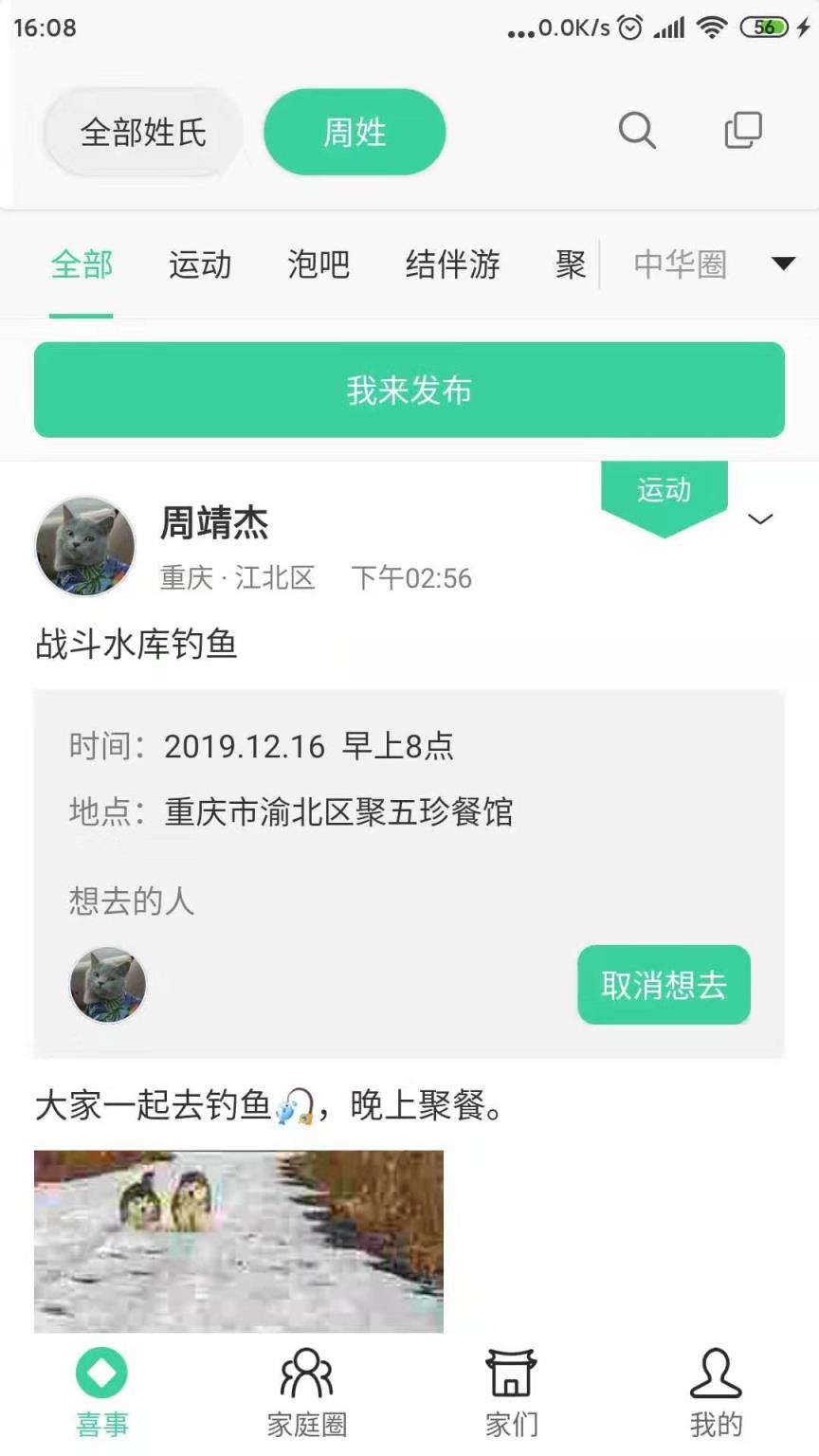Viewport: 819px width, 1456px height.
Task: Select the 泡吧 category tab
Action: coord(318,265)
